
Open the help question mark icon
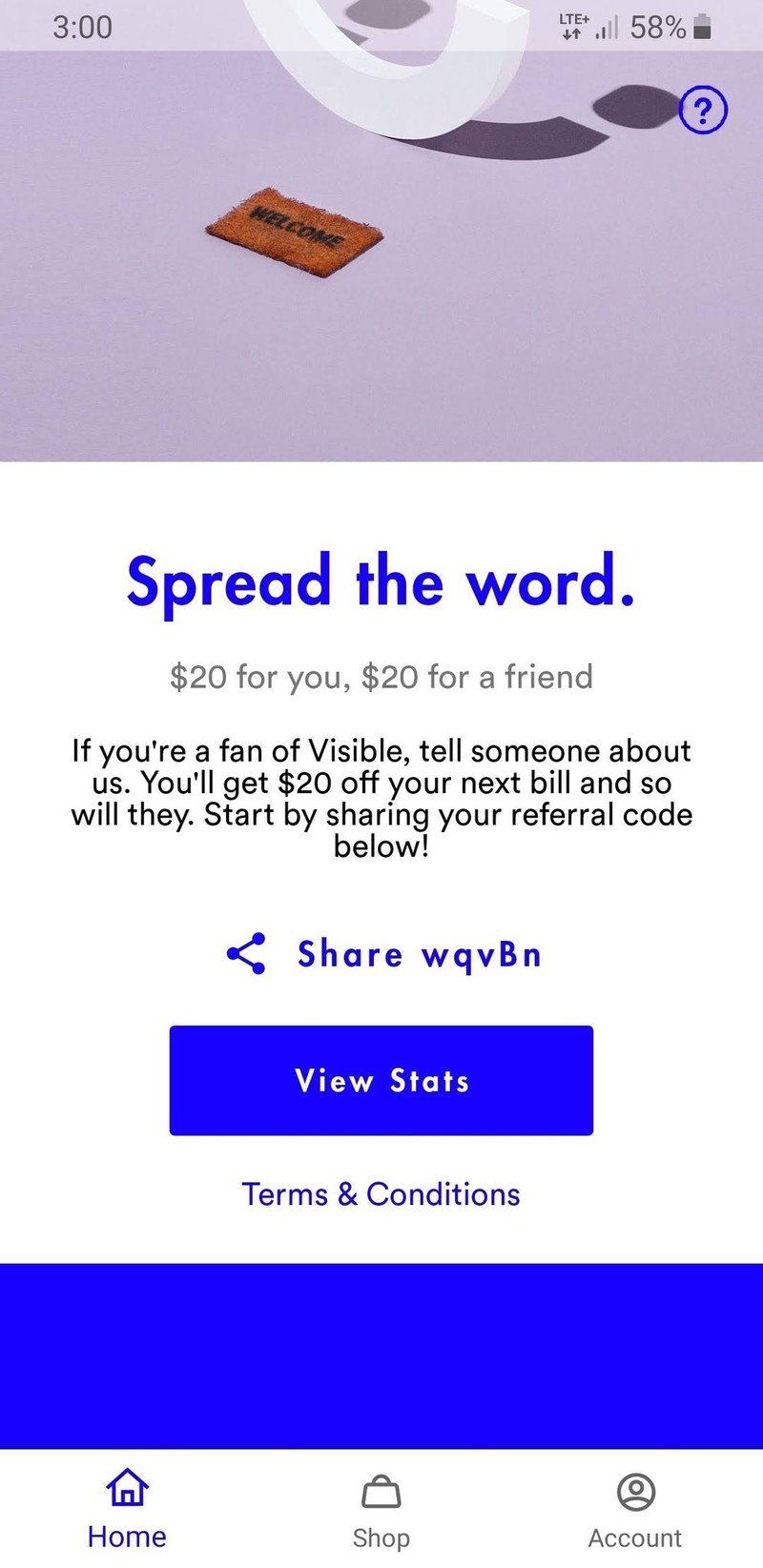[x=703, y=111]
